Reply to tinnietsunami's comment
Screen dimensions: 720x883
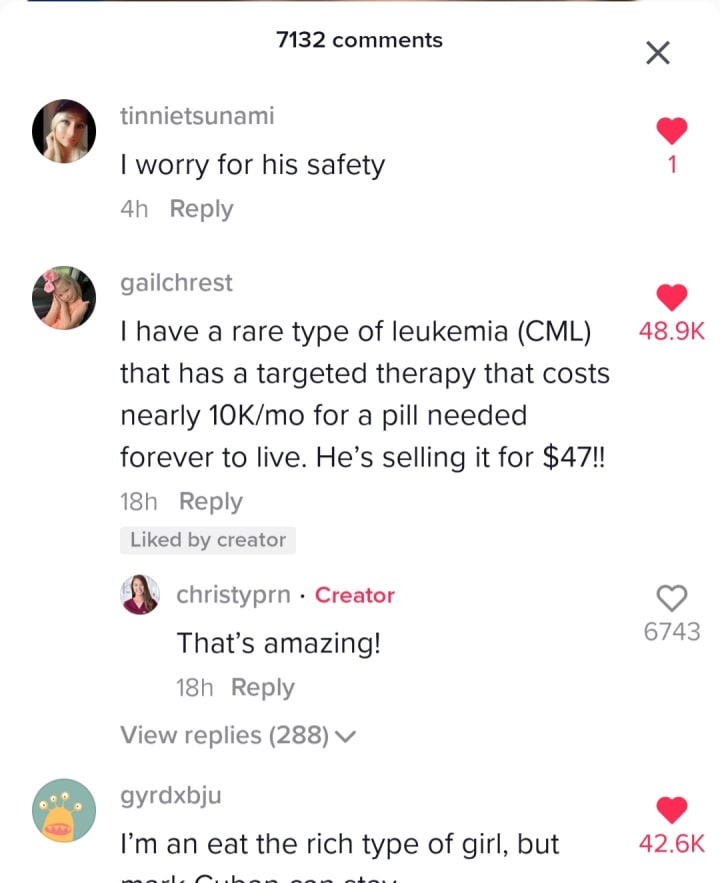pyautogui.click(x=201, y=209)
